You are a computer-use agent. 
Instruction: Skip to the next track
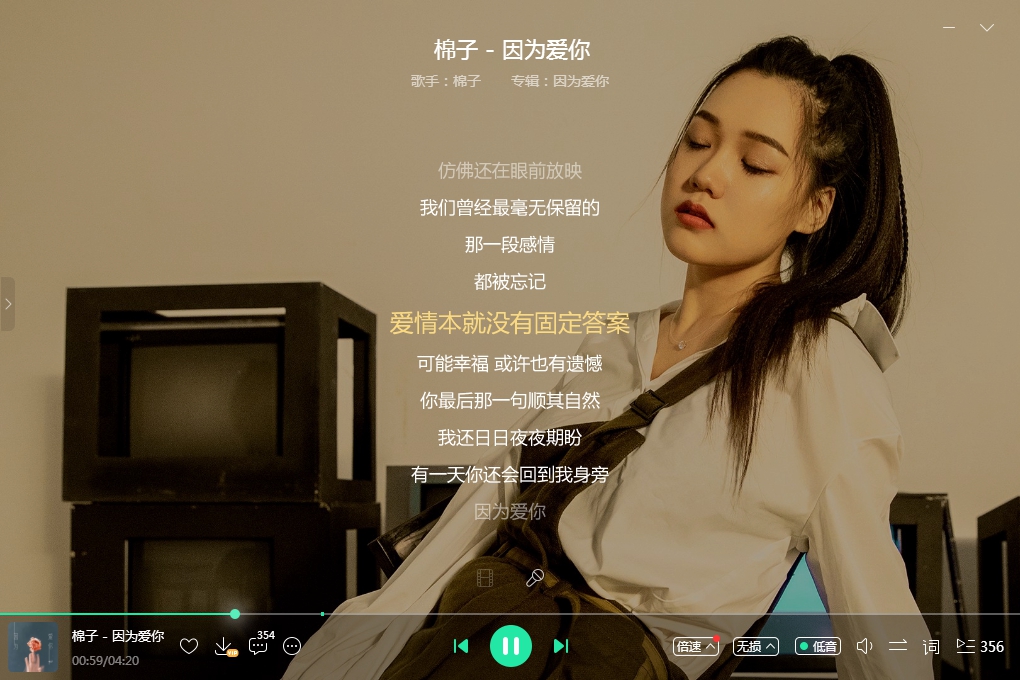point(561,646)
